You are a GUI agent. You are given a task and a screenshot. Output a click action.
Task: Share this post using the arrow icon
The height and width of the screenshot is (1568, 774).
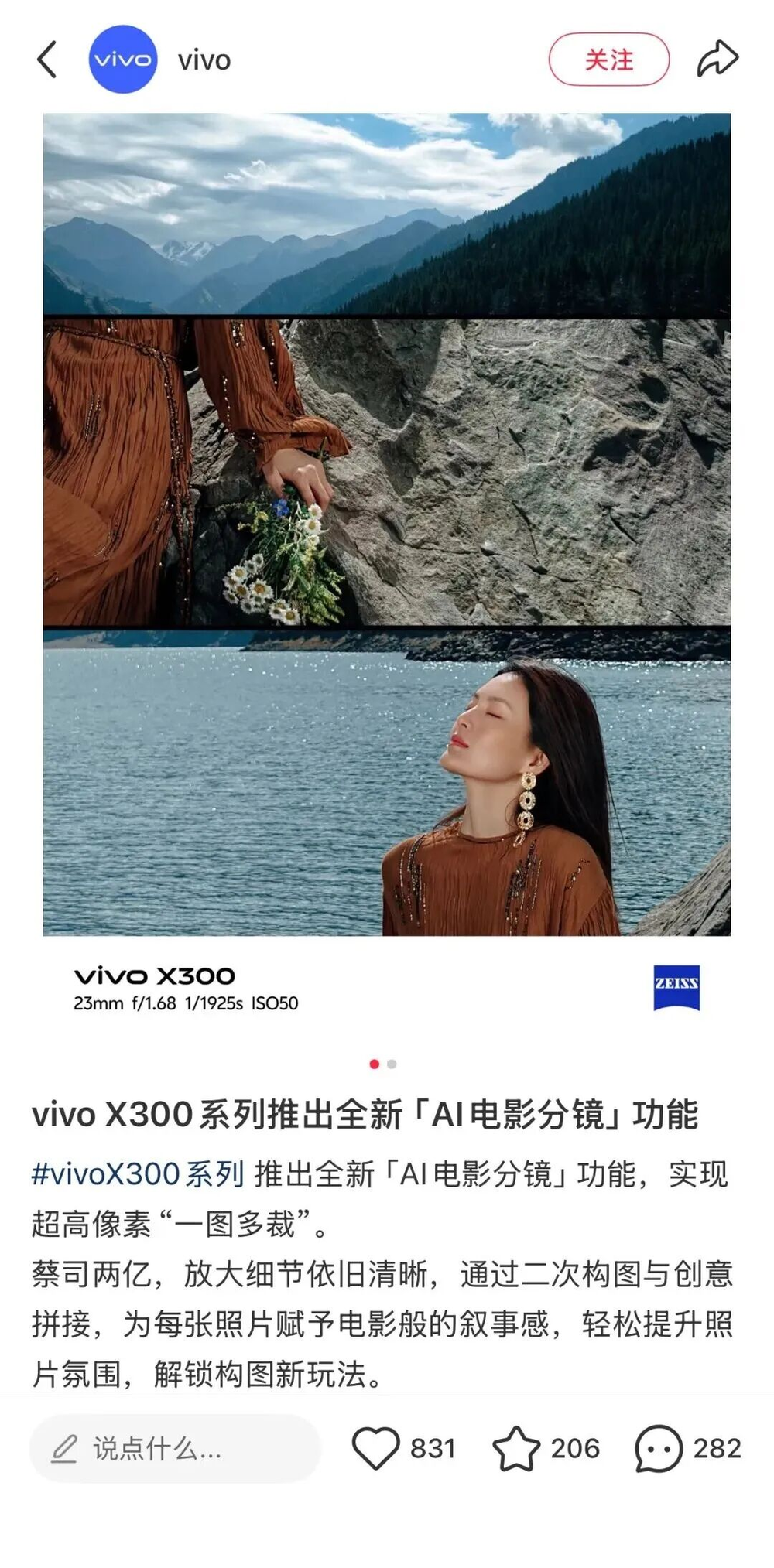(x=717, y=59)
